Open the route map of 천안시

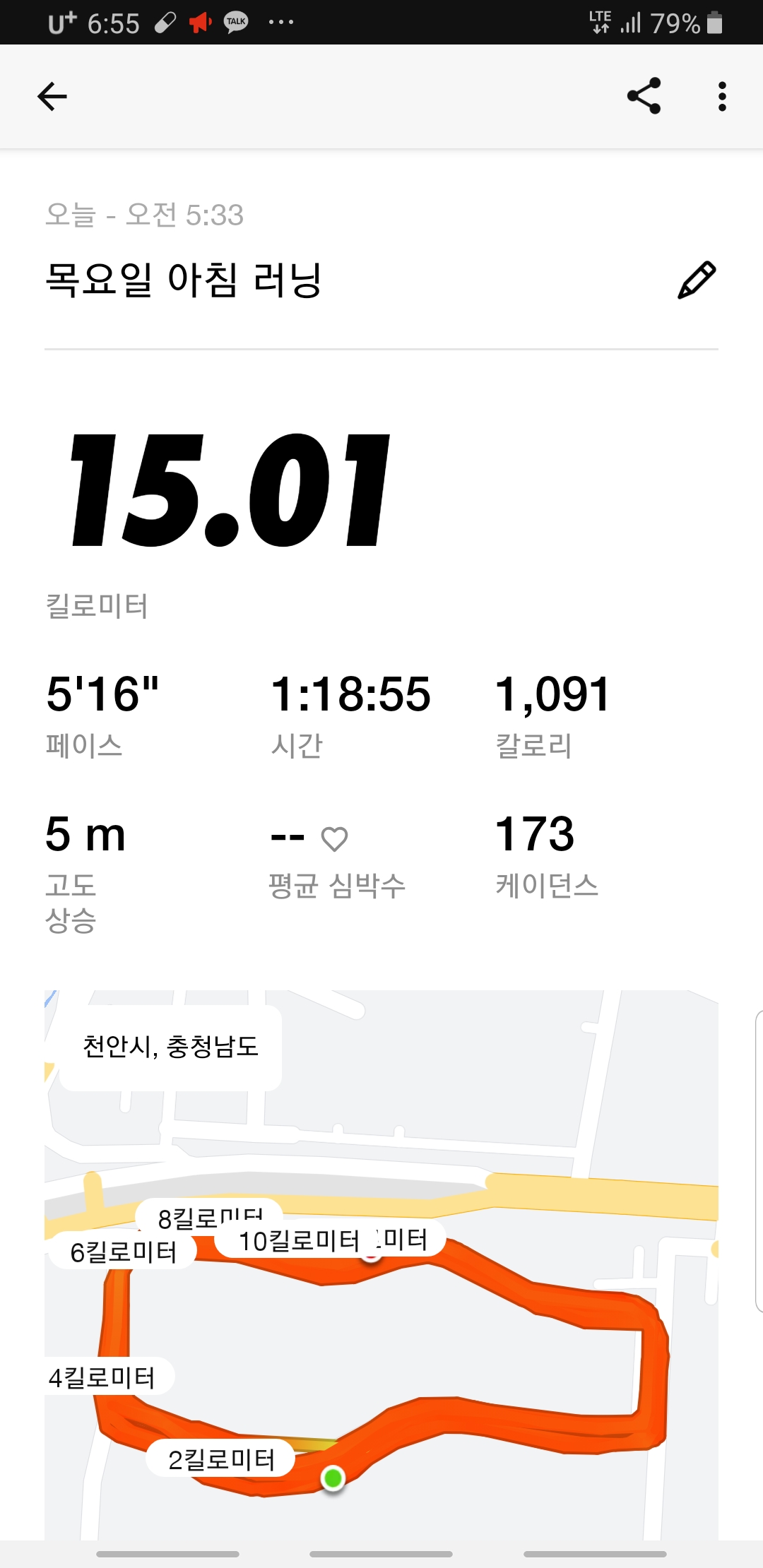pyautogui.click(x=381, y=1264)
